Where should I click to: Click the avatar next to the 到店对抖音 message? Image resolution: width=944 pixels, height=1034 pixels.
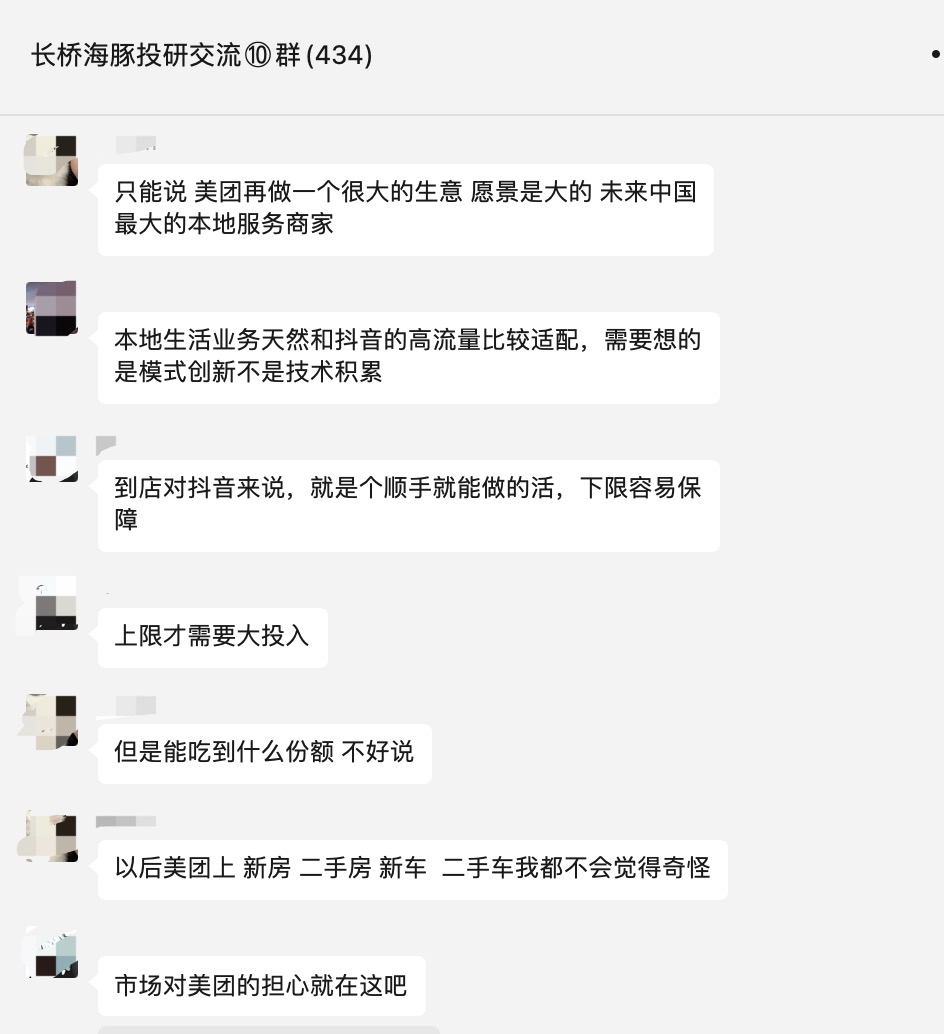point(51,459)
